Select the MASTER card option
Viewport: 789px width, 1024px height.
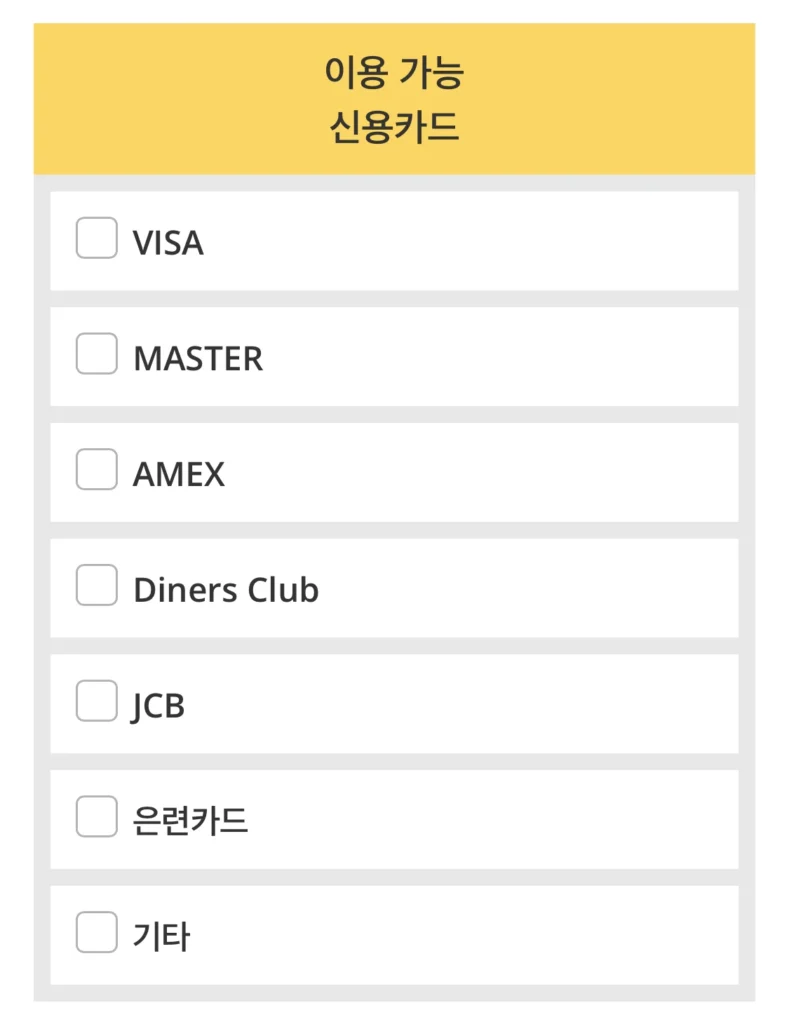click(x=97, y=355)
